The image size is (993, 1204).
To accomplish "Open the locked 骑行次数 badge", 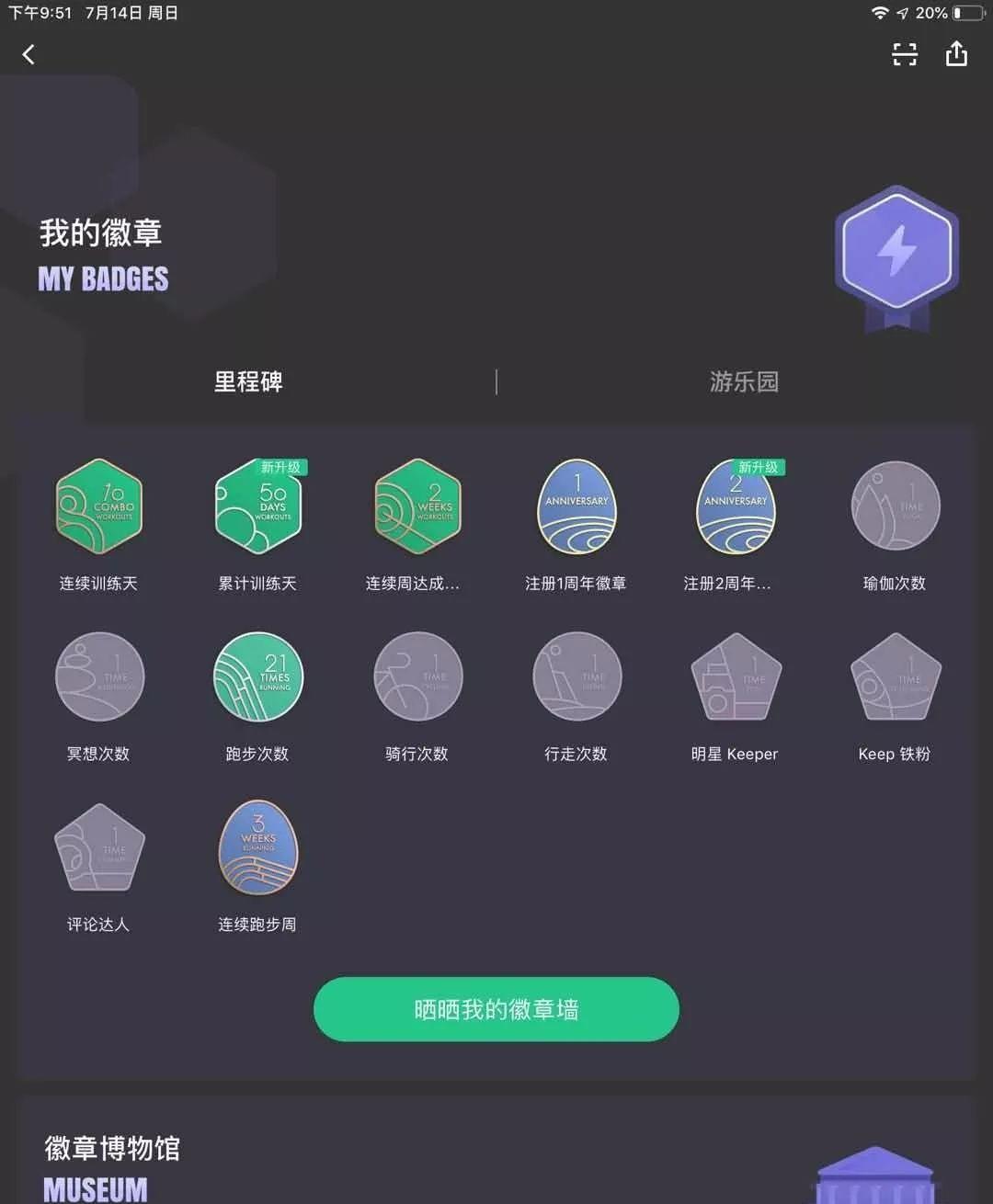I will (x=417, y=677).
